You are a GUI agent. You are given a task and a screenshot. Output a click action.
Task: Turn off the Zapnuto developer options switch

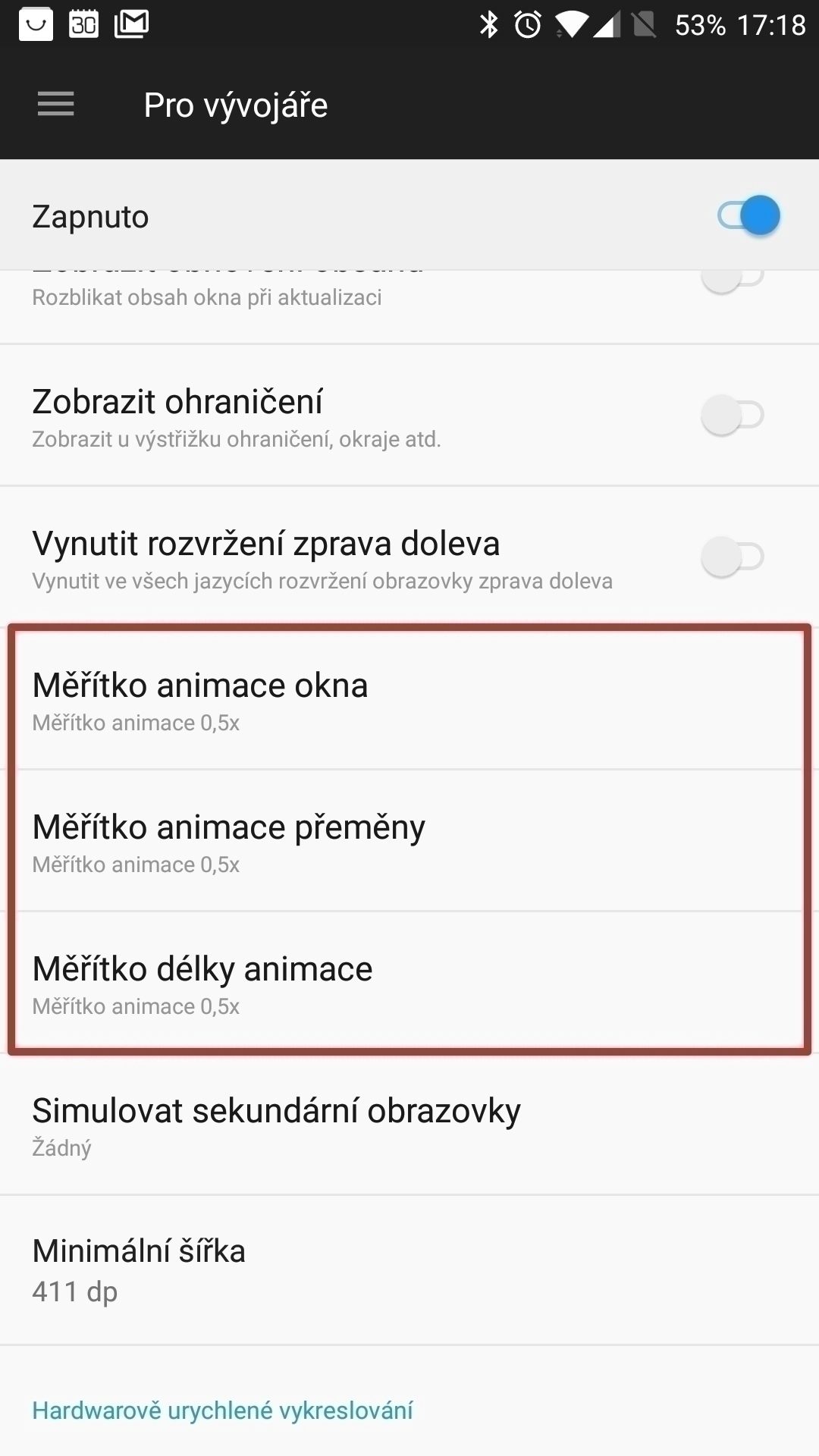click(x=748, y=216)
